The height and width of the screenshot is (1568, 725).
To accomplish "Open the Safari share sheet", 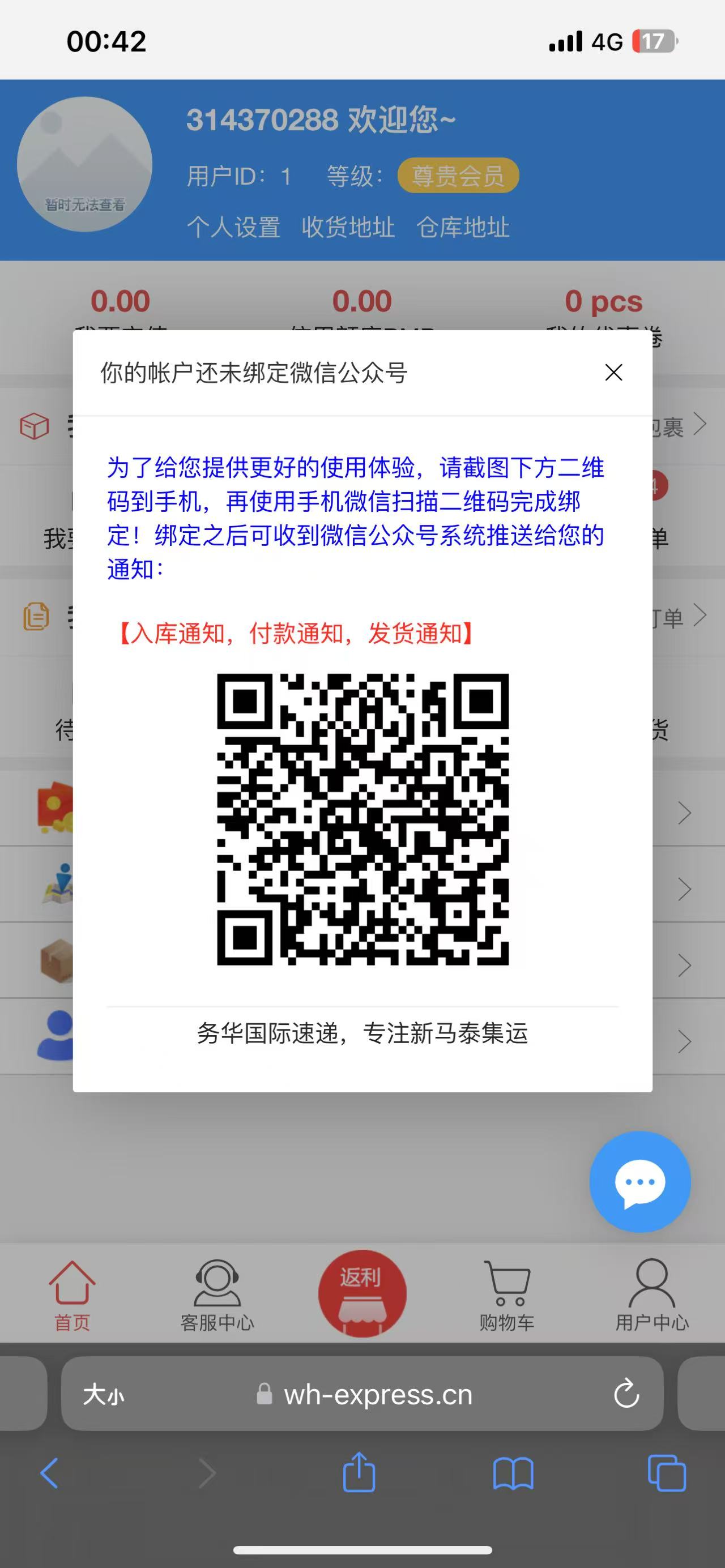I will (x=359, y=1473).
